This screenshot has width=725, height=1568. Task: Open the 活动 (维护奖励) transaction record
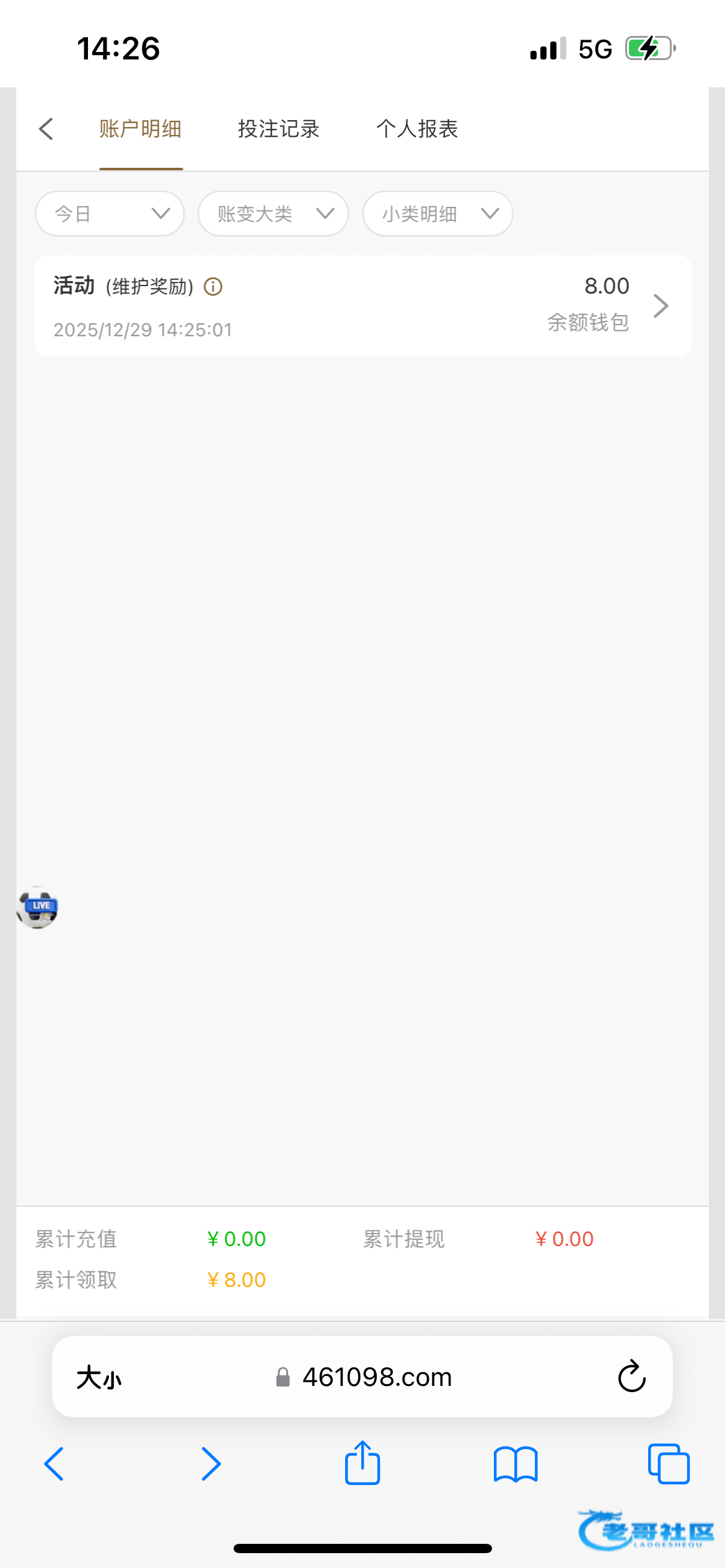point(362,306)
